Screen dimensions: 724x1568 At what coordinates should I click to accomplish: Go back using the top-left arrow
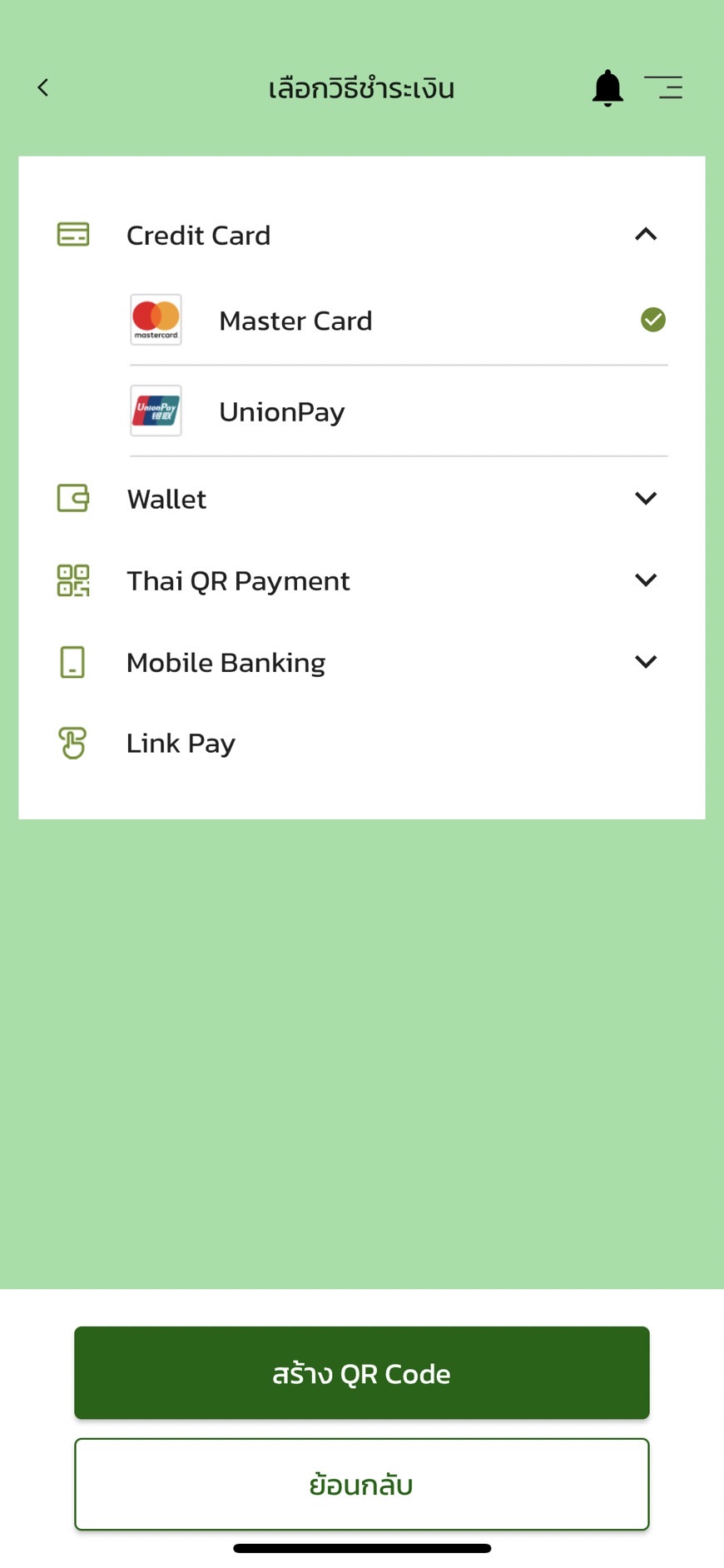(x=43, y=87)
